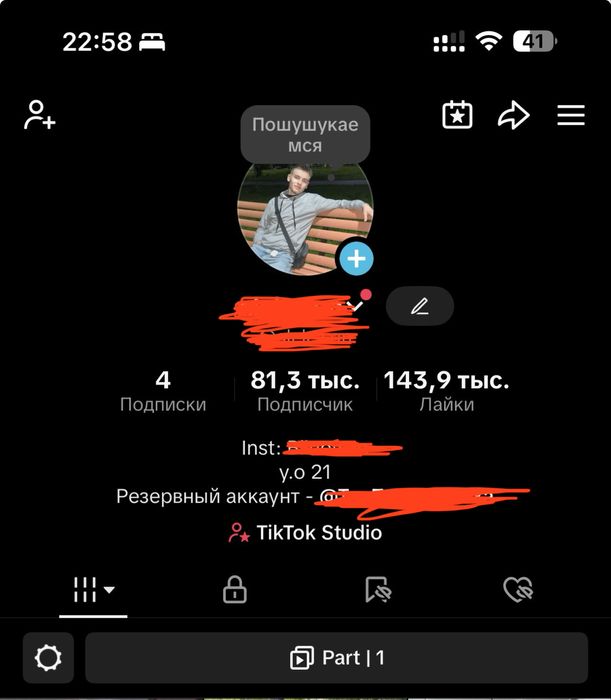View the Подписчик followers list
The width and height of the screenshot is (611, 700).
pos(305,392)
